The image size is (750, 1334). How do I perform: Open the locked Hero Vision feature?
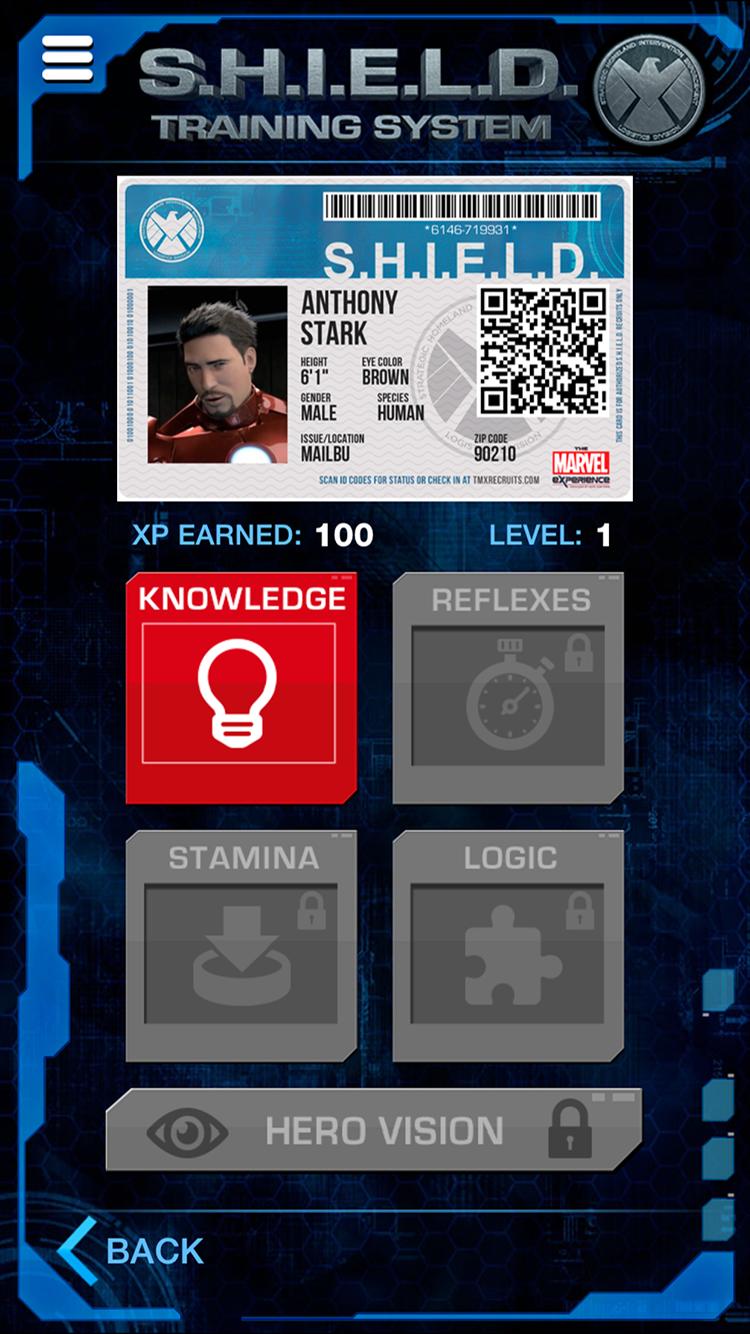[373, 1130]
